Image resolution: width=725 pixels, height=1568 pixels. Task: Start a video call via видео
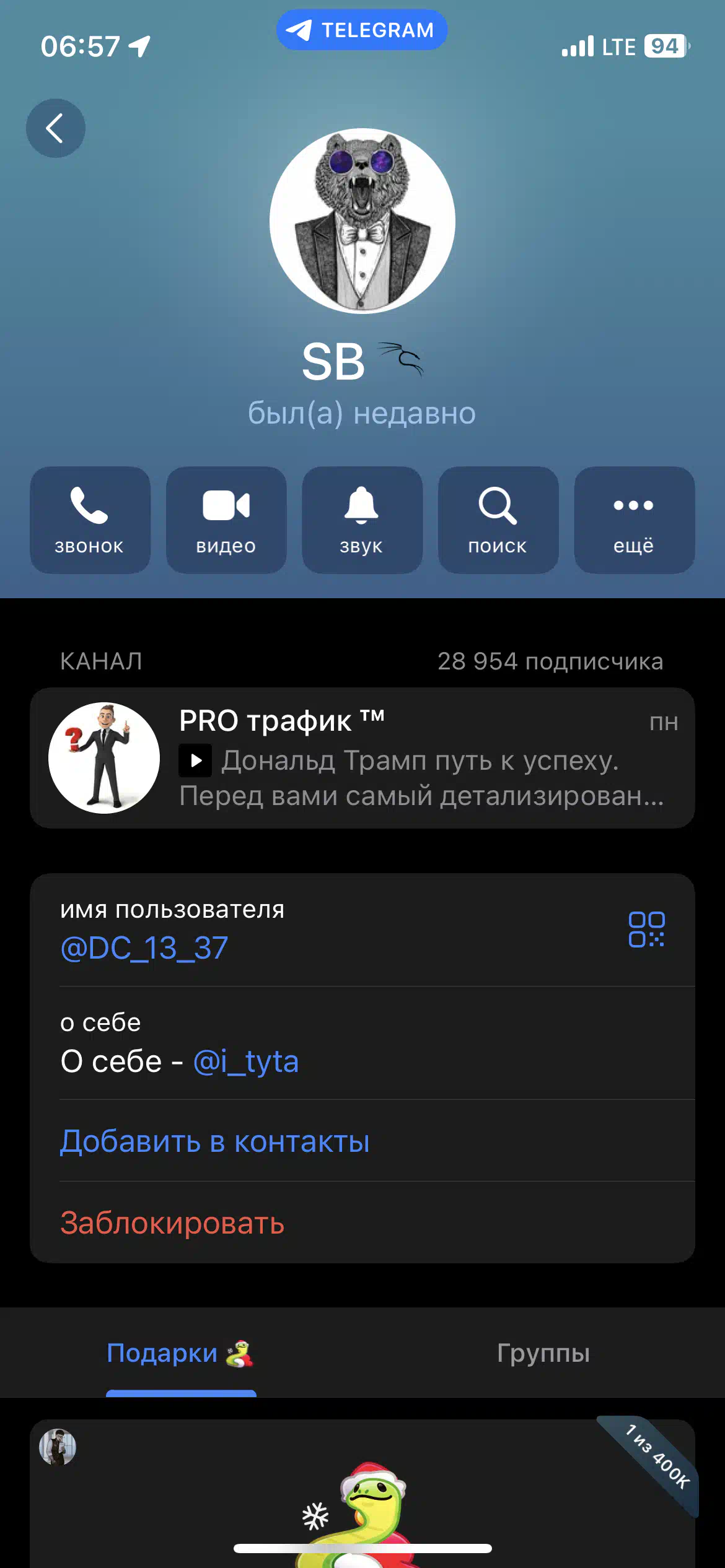226,520
